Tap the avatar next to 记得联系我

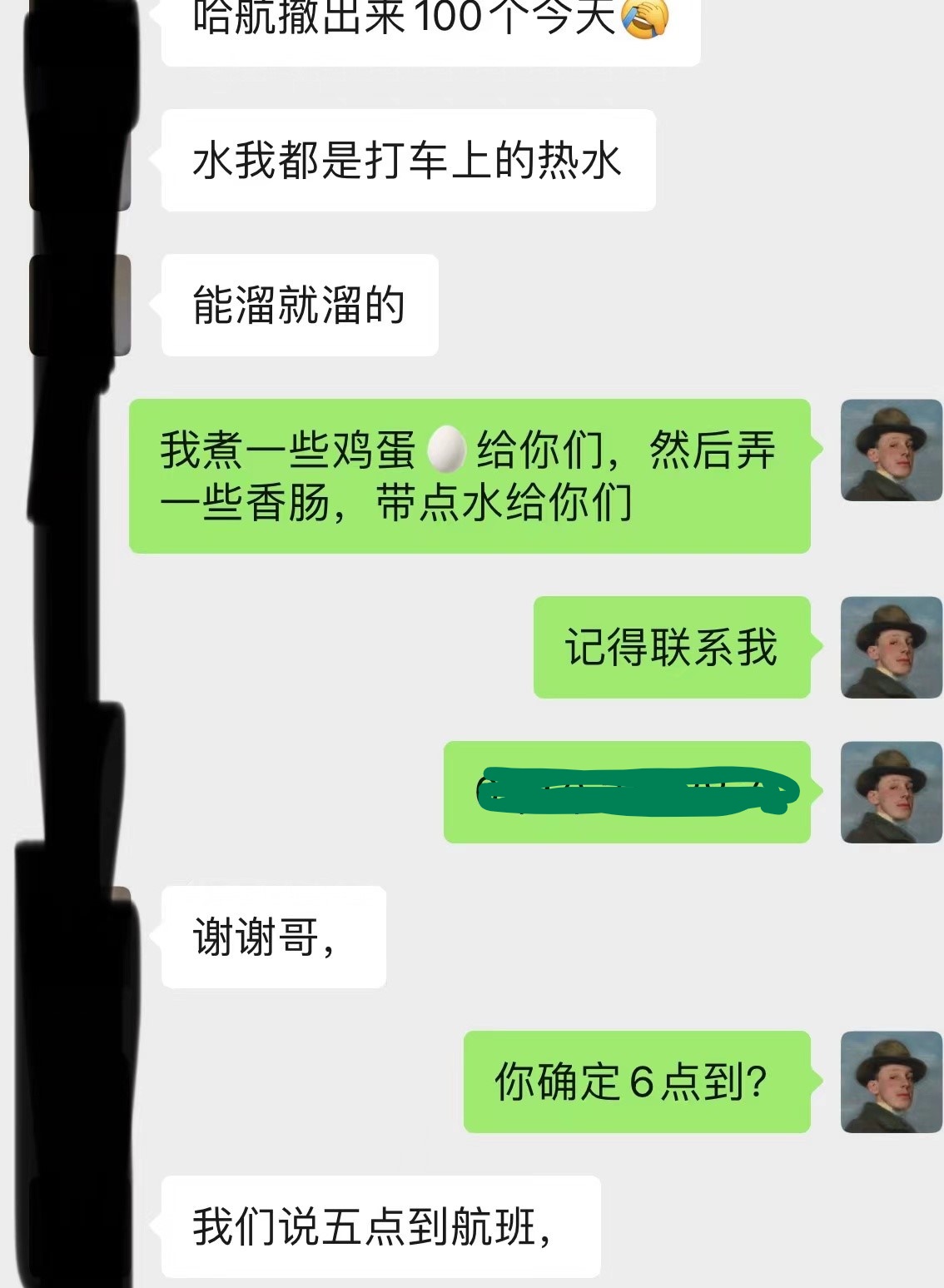tap(891, 647)
